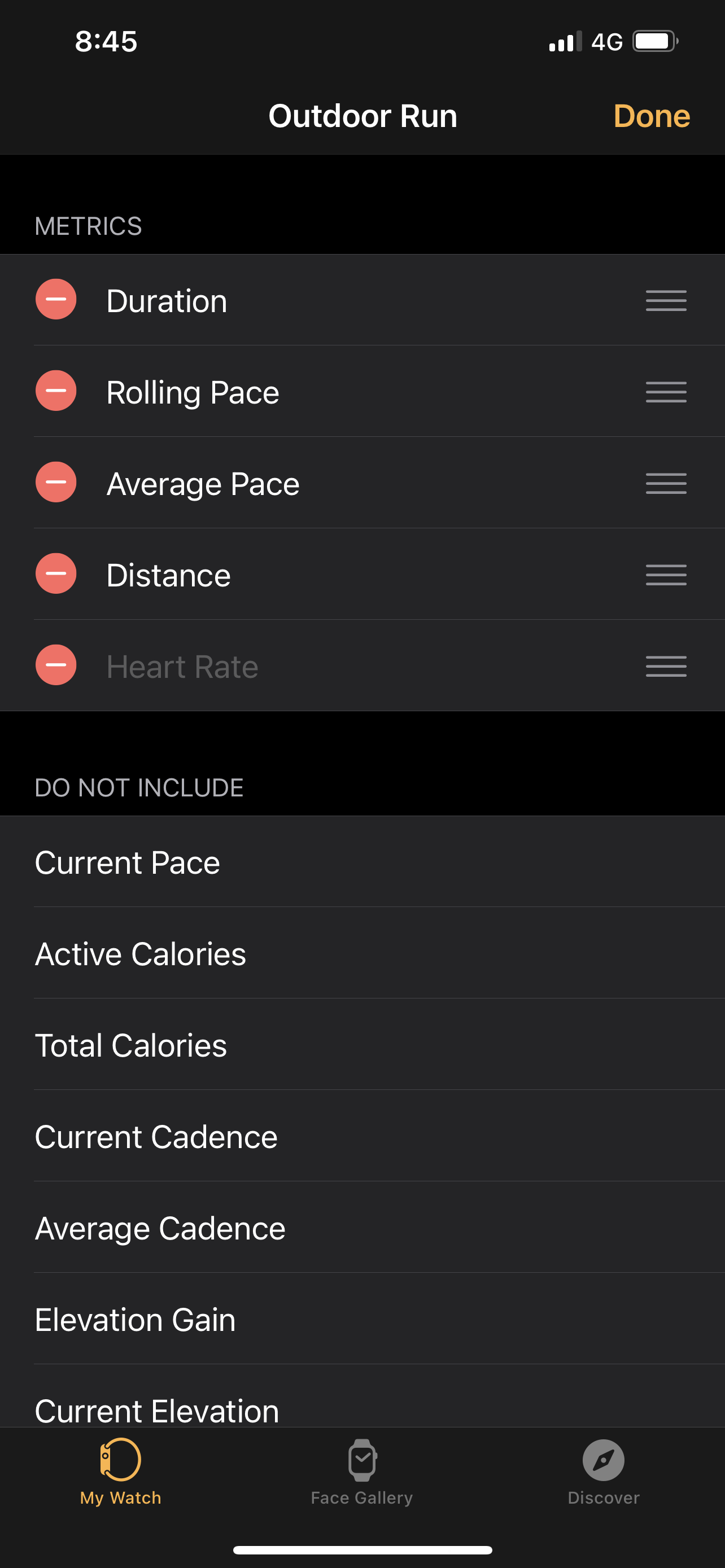This screenshot has height=1568, width=725.
Task: Remove the Heart Rate metric
Action: pos(56,665)
